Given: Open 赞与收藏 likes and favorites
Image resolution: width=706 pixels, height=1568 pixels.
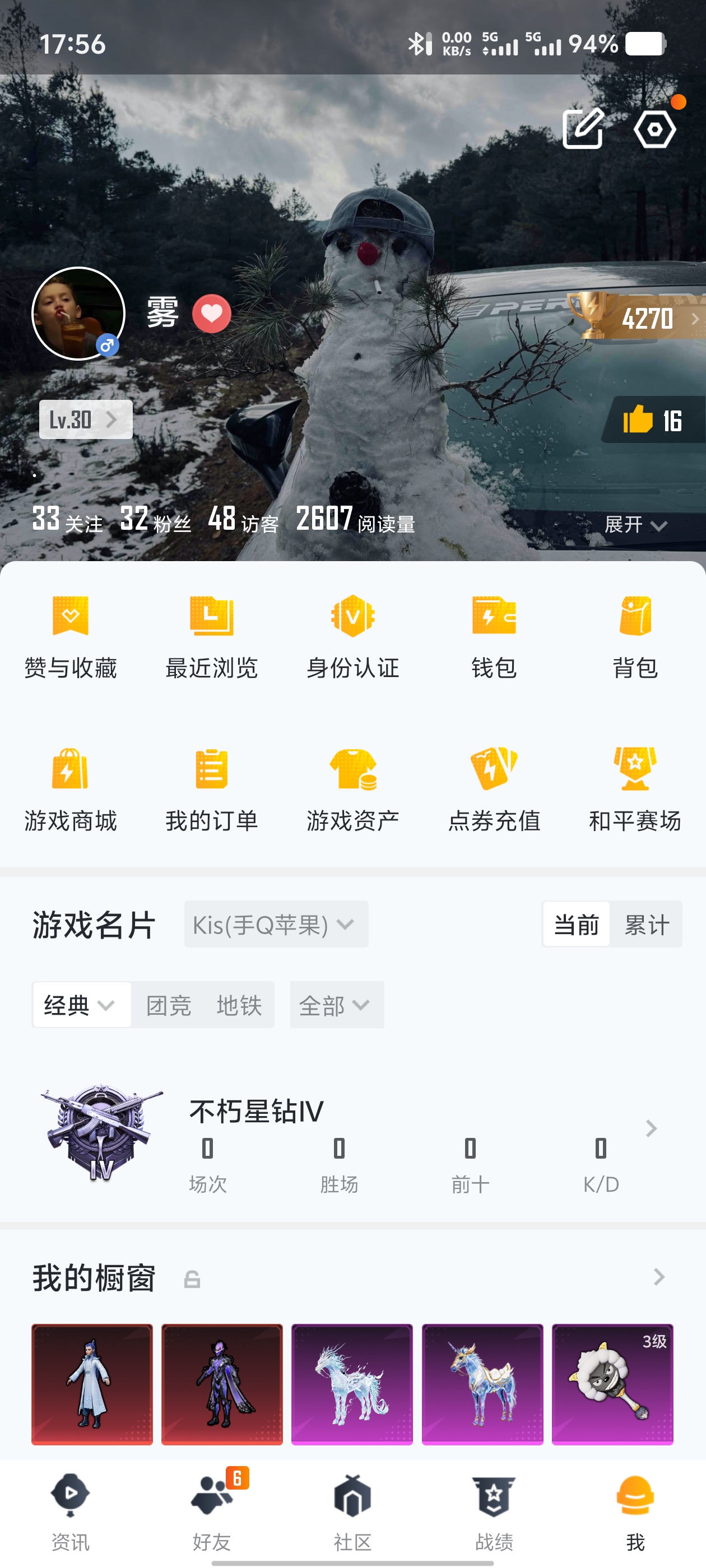Looking at the screenshot, I should pos(71,637).
